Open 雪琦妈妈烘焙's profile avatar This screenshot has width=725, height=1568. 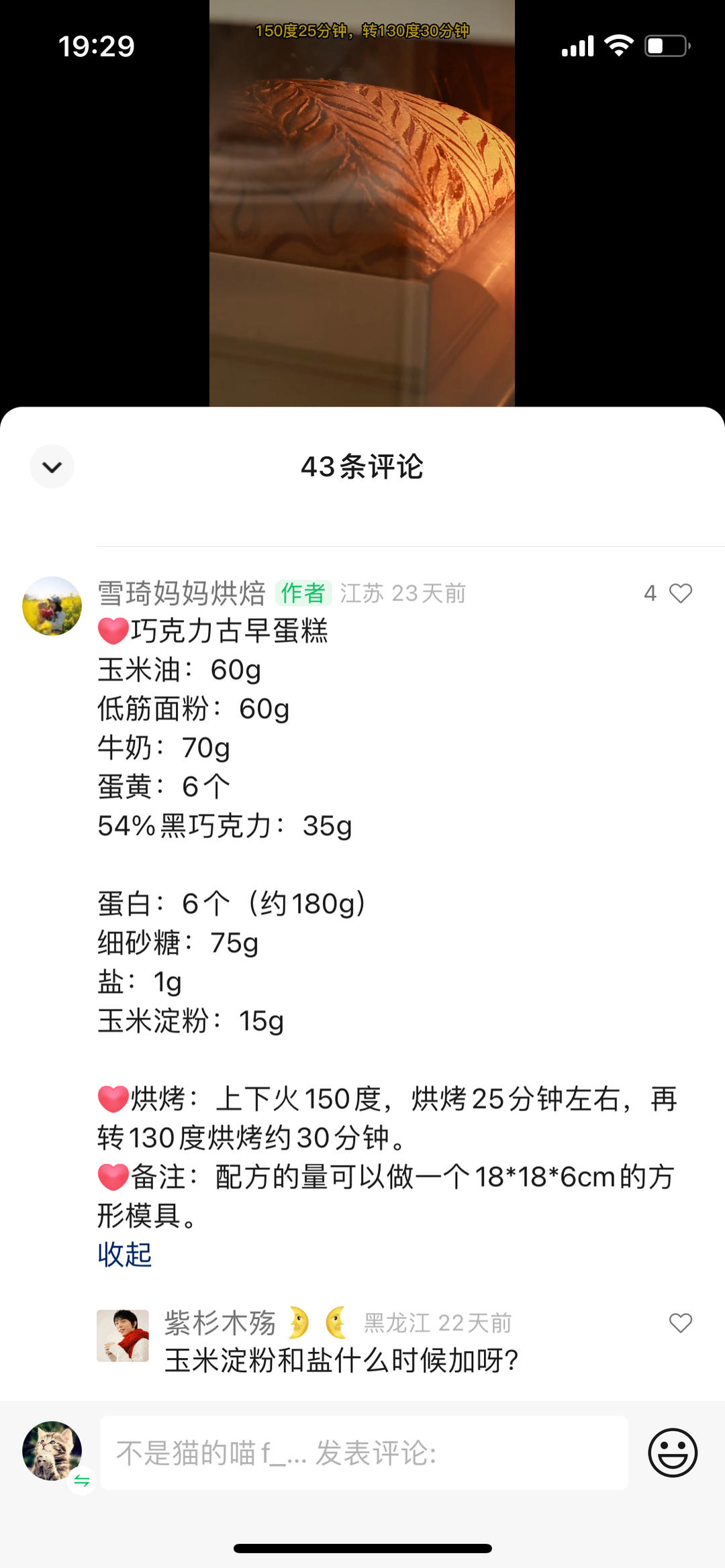coord(52,606)
